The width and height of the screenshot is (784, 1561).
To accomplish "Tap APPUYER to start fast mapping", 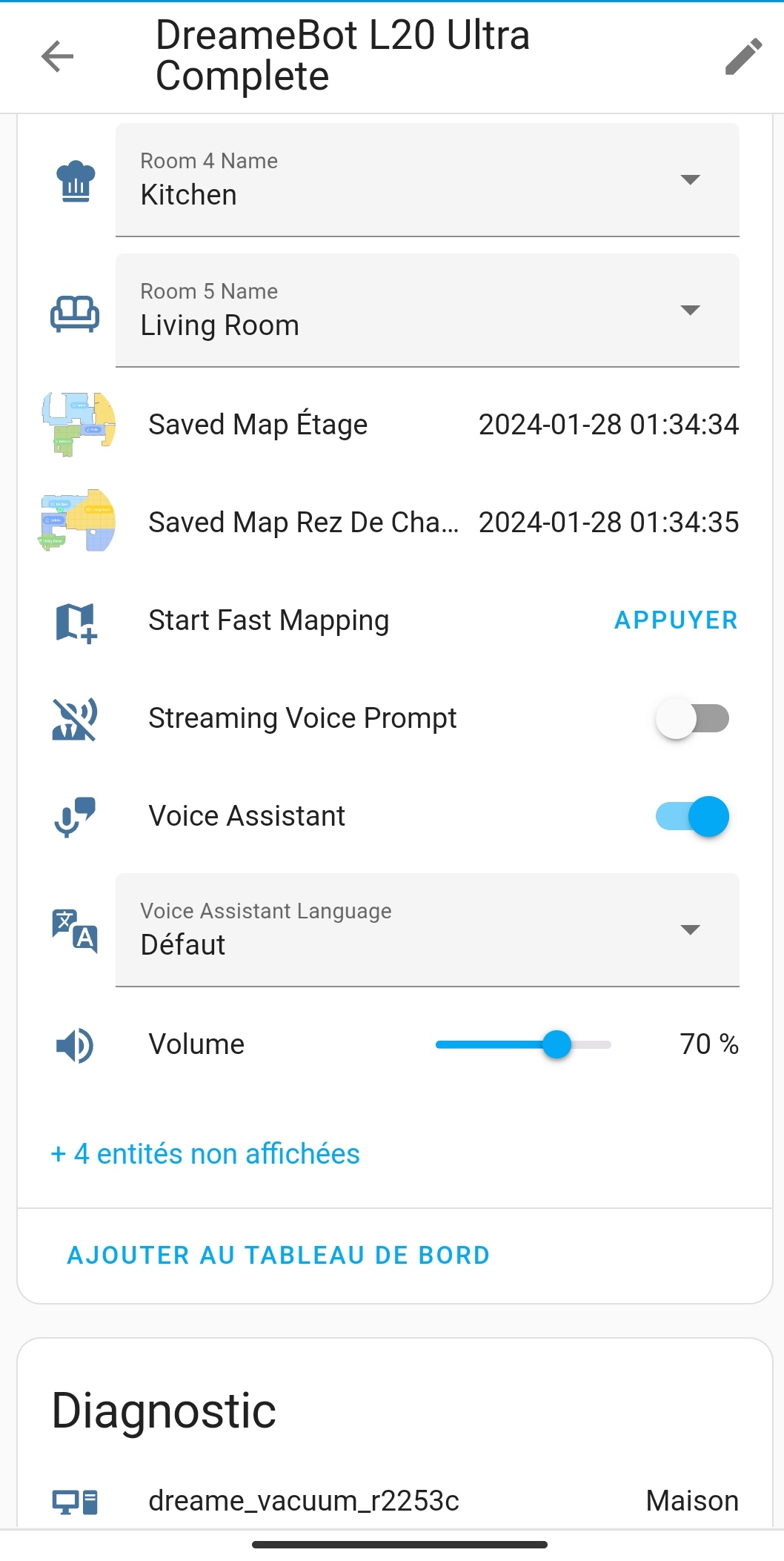I will point(676,620).
